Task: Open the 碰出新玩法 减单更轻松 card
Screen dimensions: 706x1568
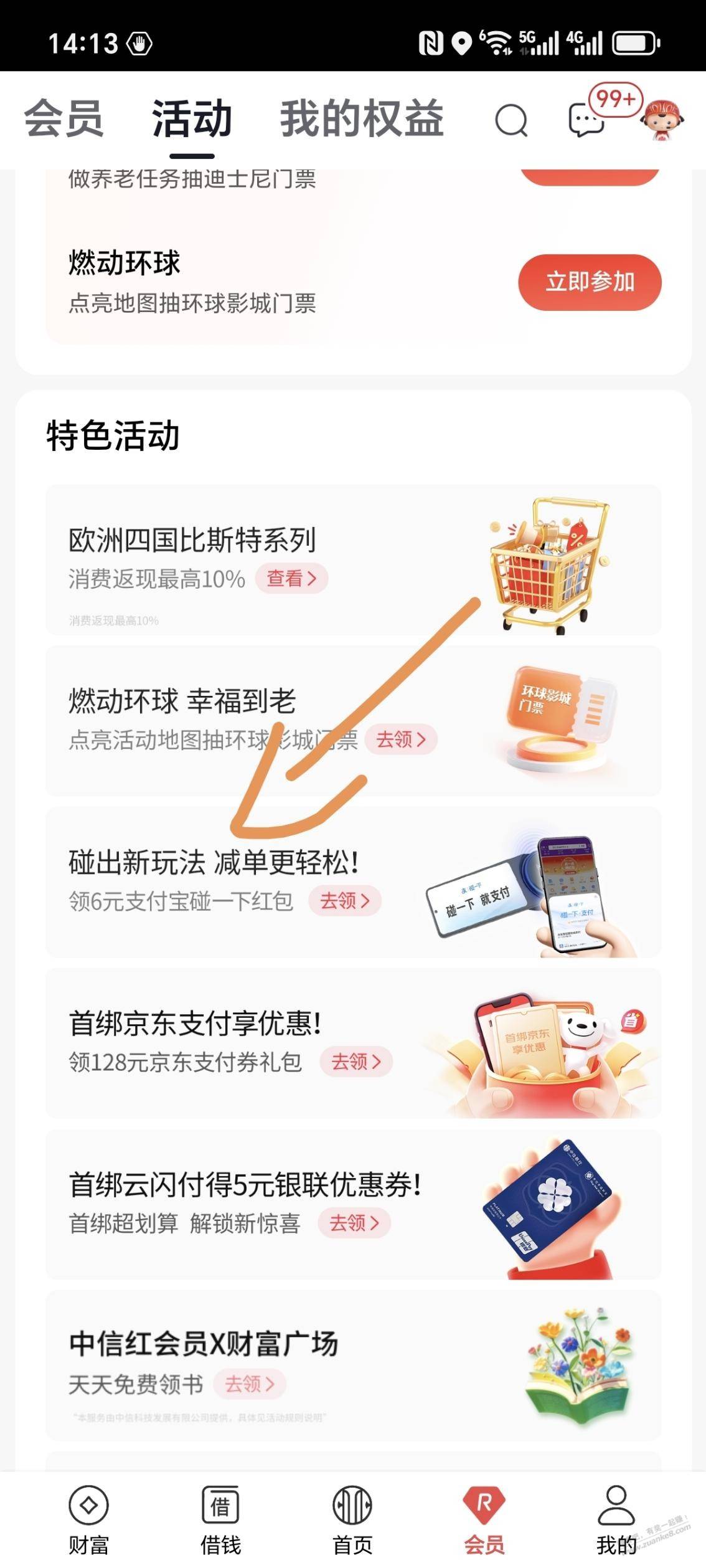Action: pyautogui.click(x=353, y=881)
